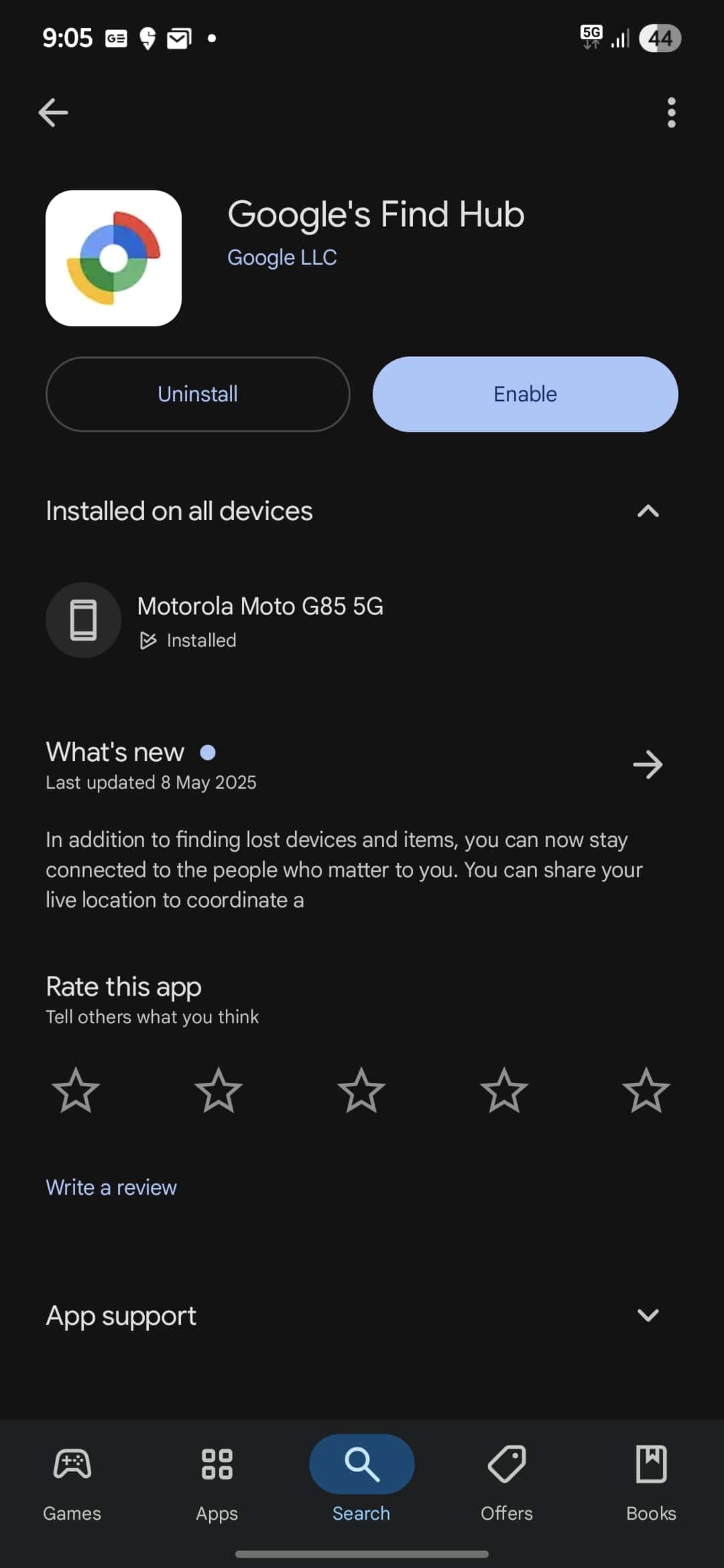Screen dimensions: 724x1568
Task: Uninstall Google's Find Hub
Action: point(198,394)
